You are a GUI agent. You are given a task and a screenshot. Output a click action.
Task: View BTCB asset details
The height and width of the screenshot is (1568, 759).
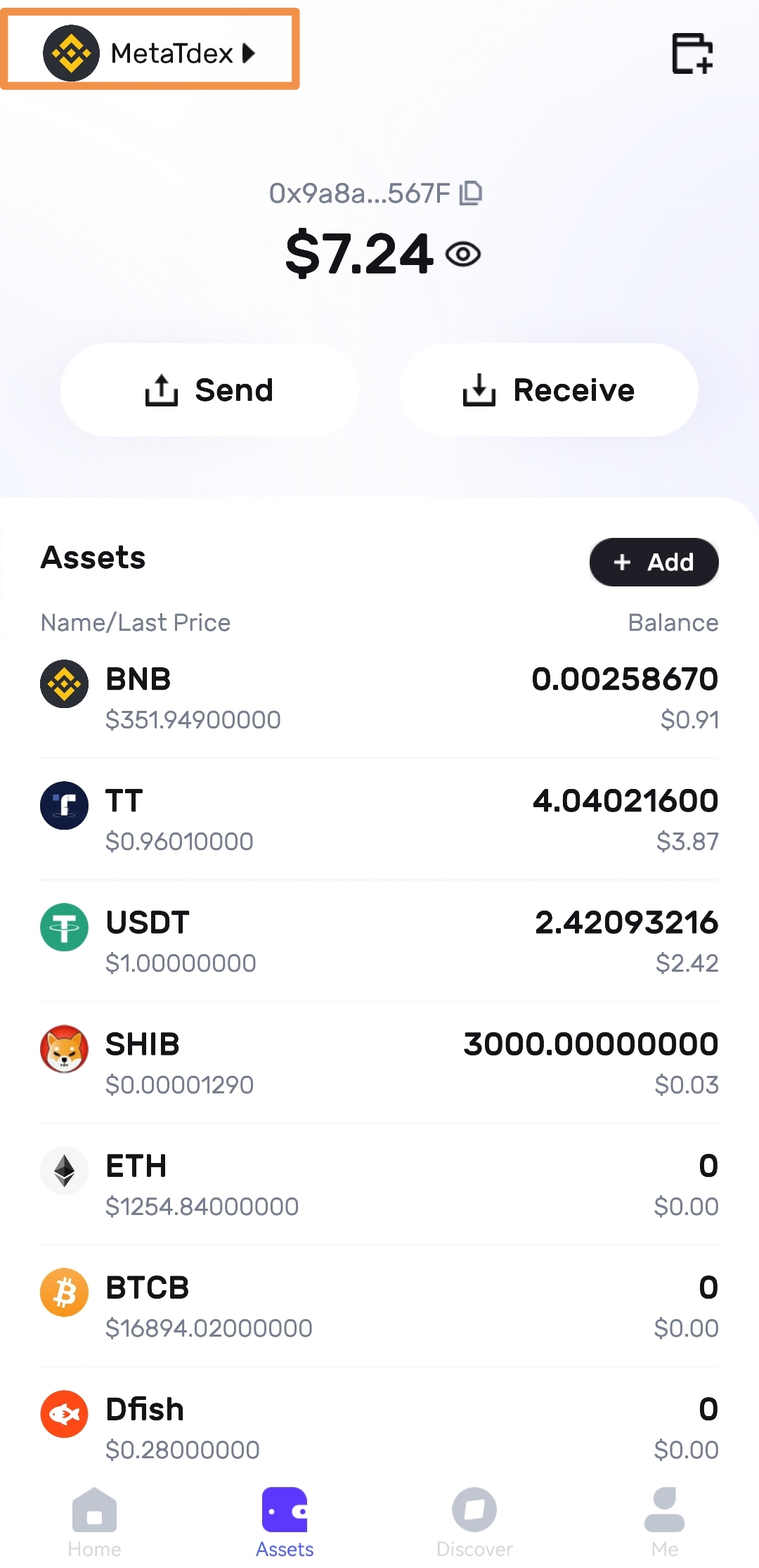(x=379, y=1306)
